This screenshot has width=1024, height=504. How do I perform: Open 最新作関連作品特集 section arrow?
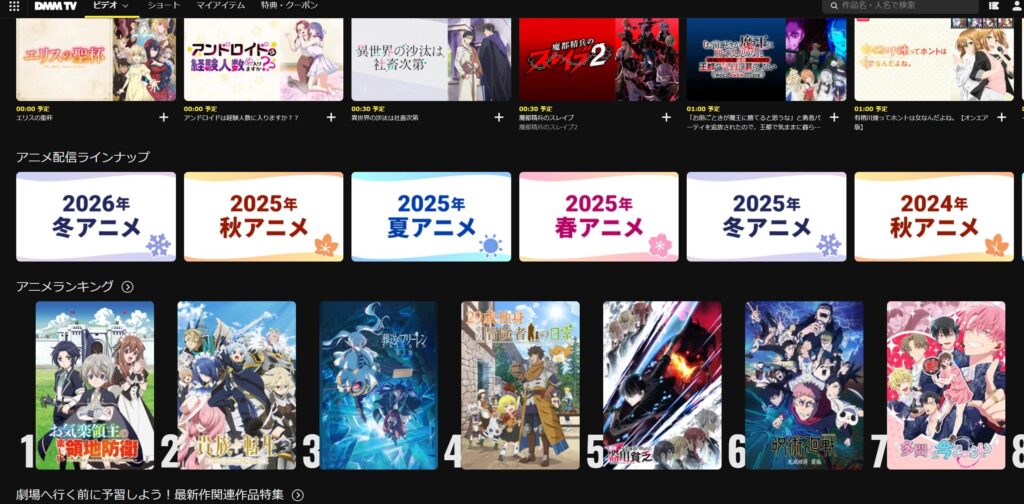coord(297,495)
